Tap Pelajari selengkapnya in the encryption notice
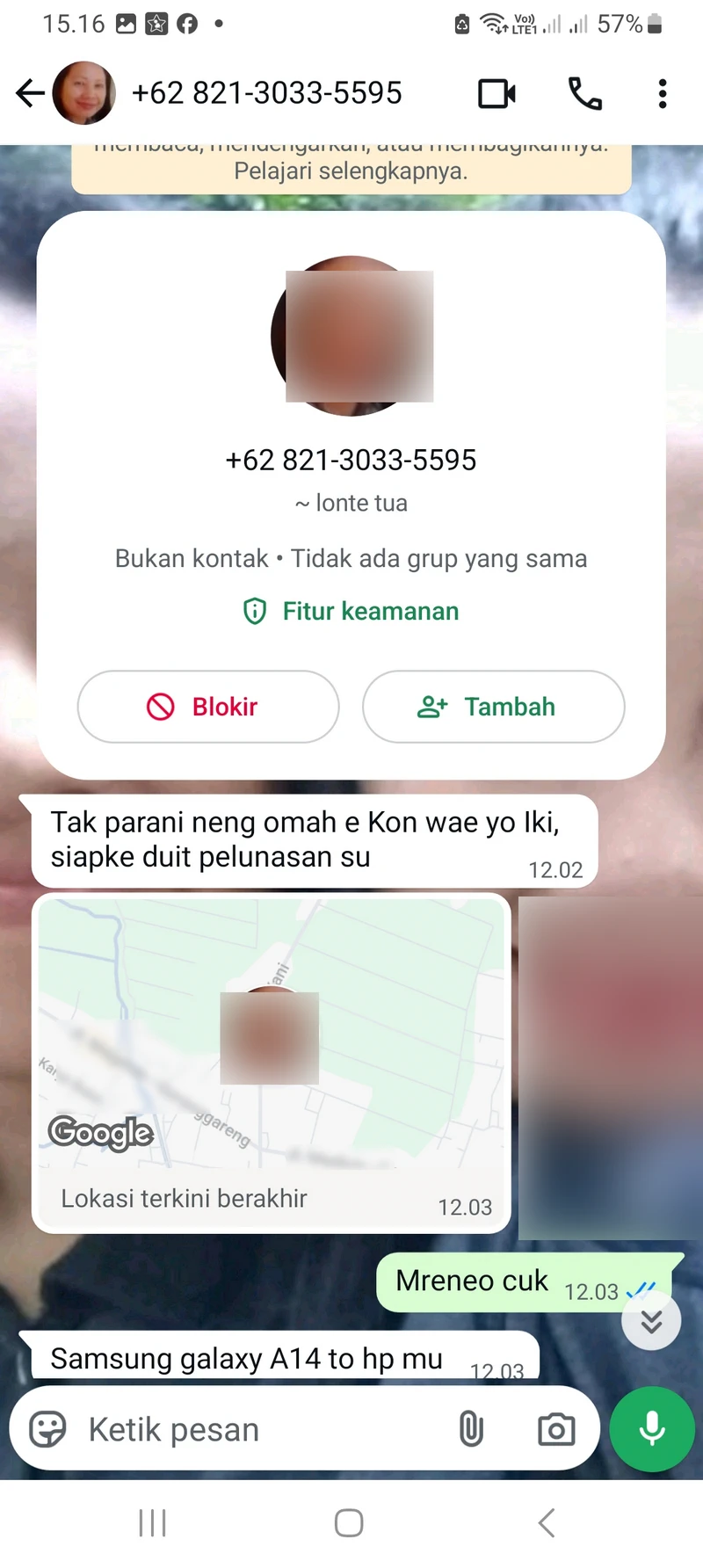Viewport: 703px width, 1568px height. point(351,171)
